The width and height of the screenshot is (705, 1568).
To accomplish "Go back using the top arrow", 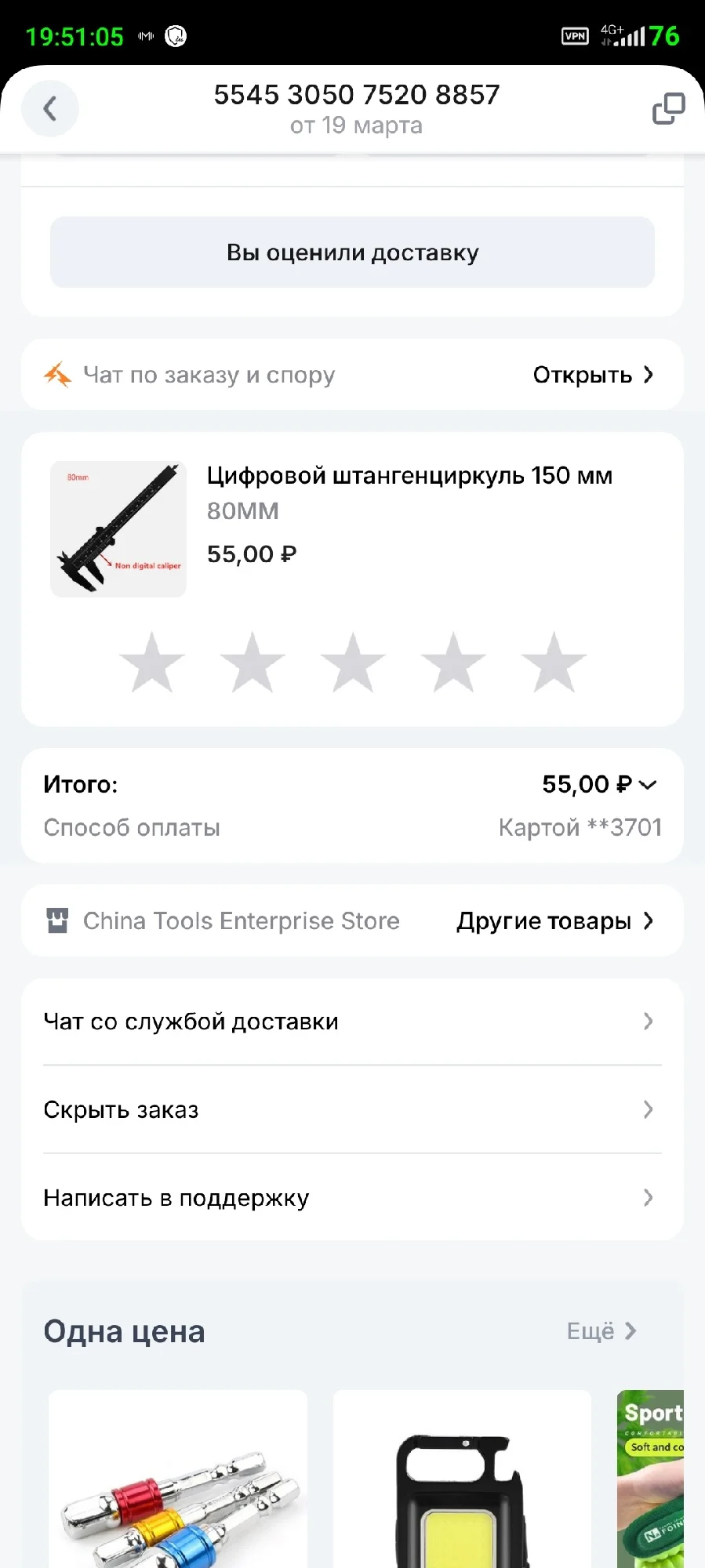I will 50,108.
